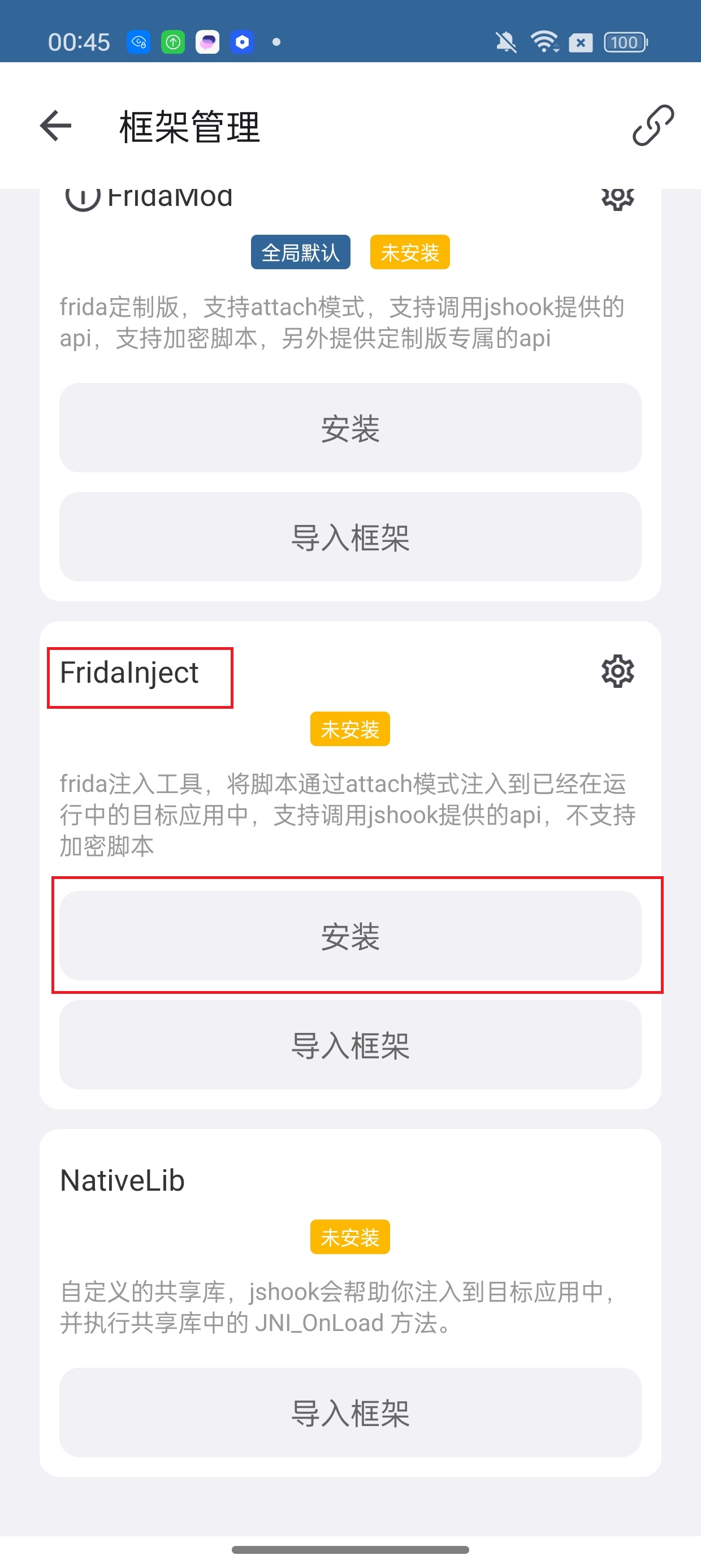
Task: Install the FridaMod framework
Action: 350,428
